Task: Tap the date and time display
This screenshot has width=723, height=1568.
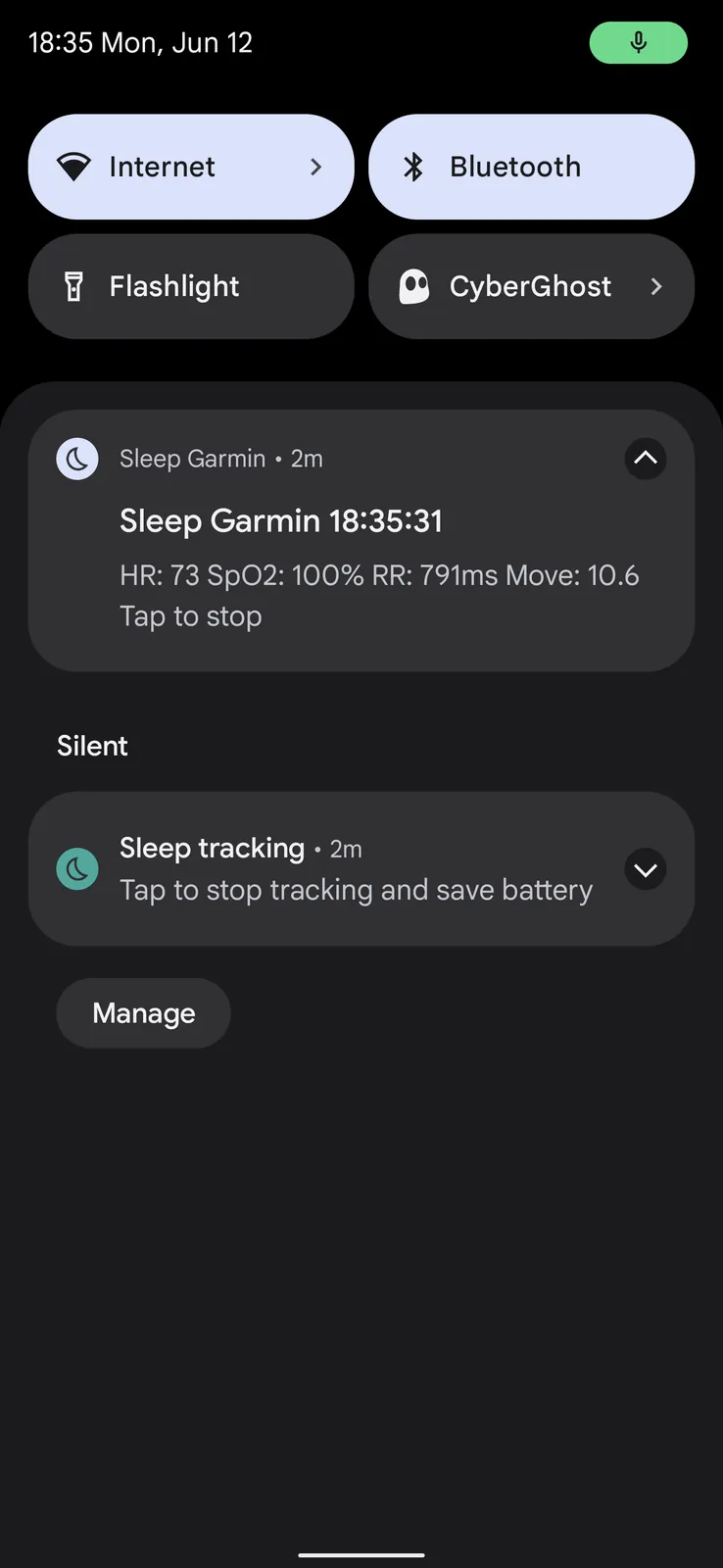Action: click(140, 42)
